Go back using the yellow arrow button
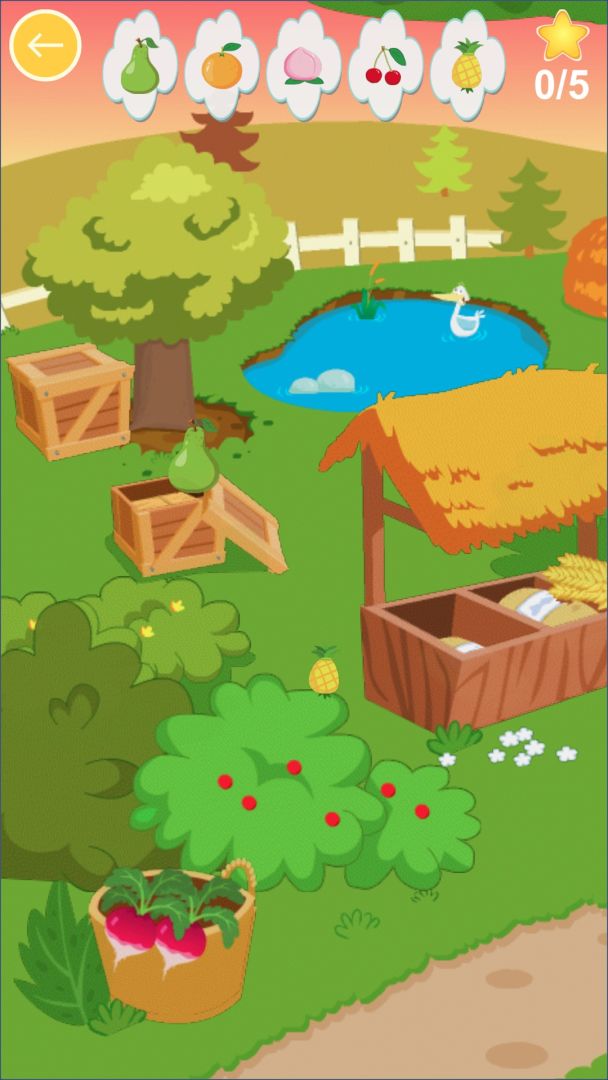Image resolution: width=608 pixels, height=1080 pixels. click(x=45, y=45)
